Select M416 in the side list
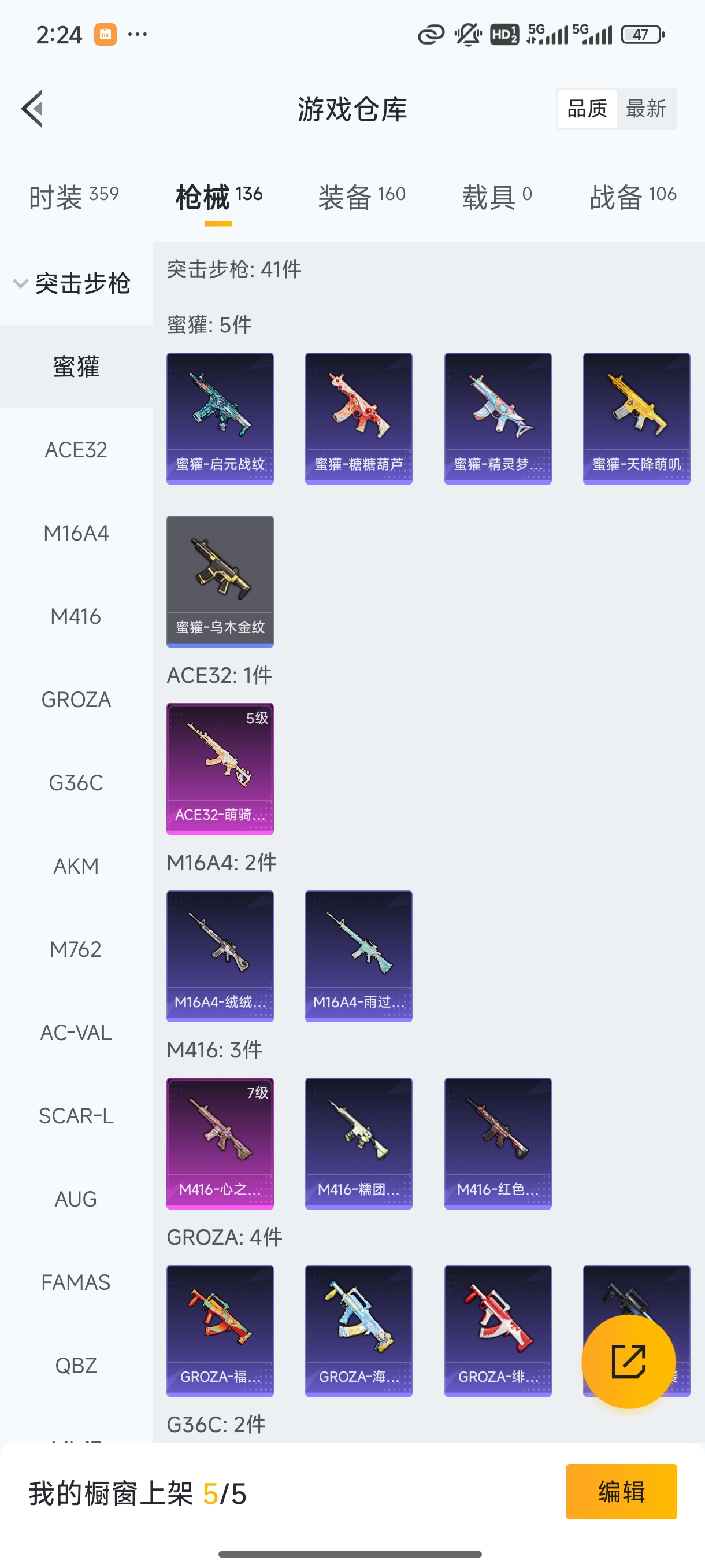Viewport: 705px width, 1568px height. (x=76, y=616)
